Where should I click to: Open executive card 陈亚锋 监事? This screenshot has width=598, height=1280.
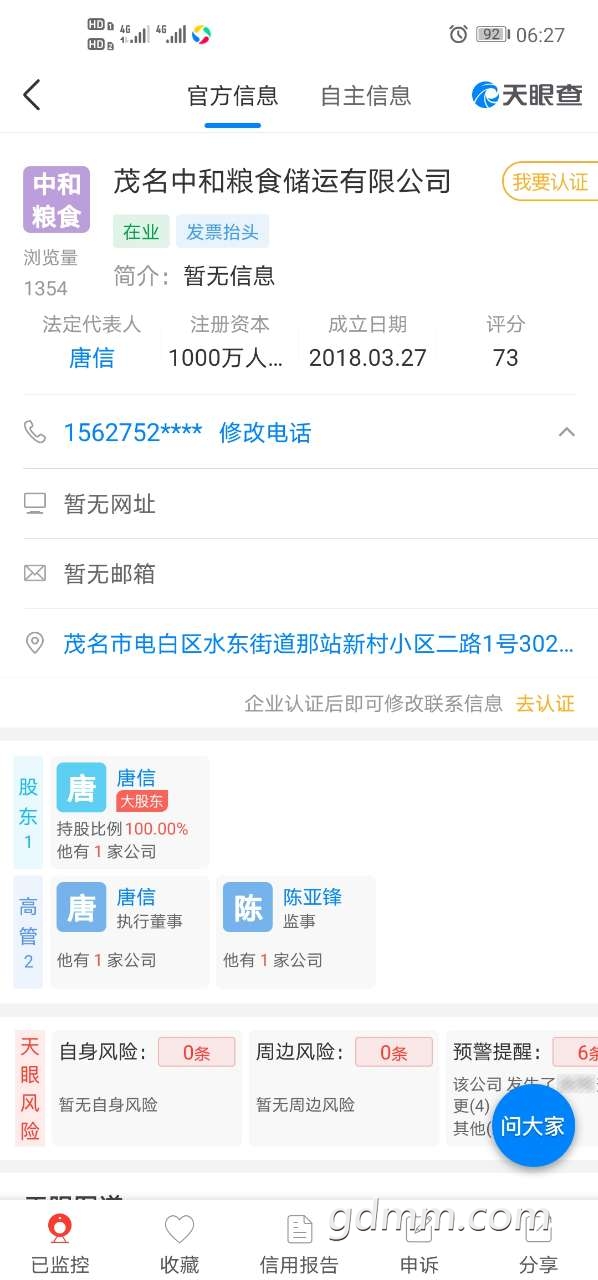tap(296, 932)
